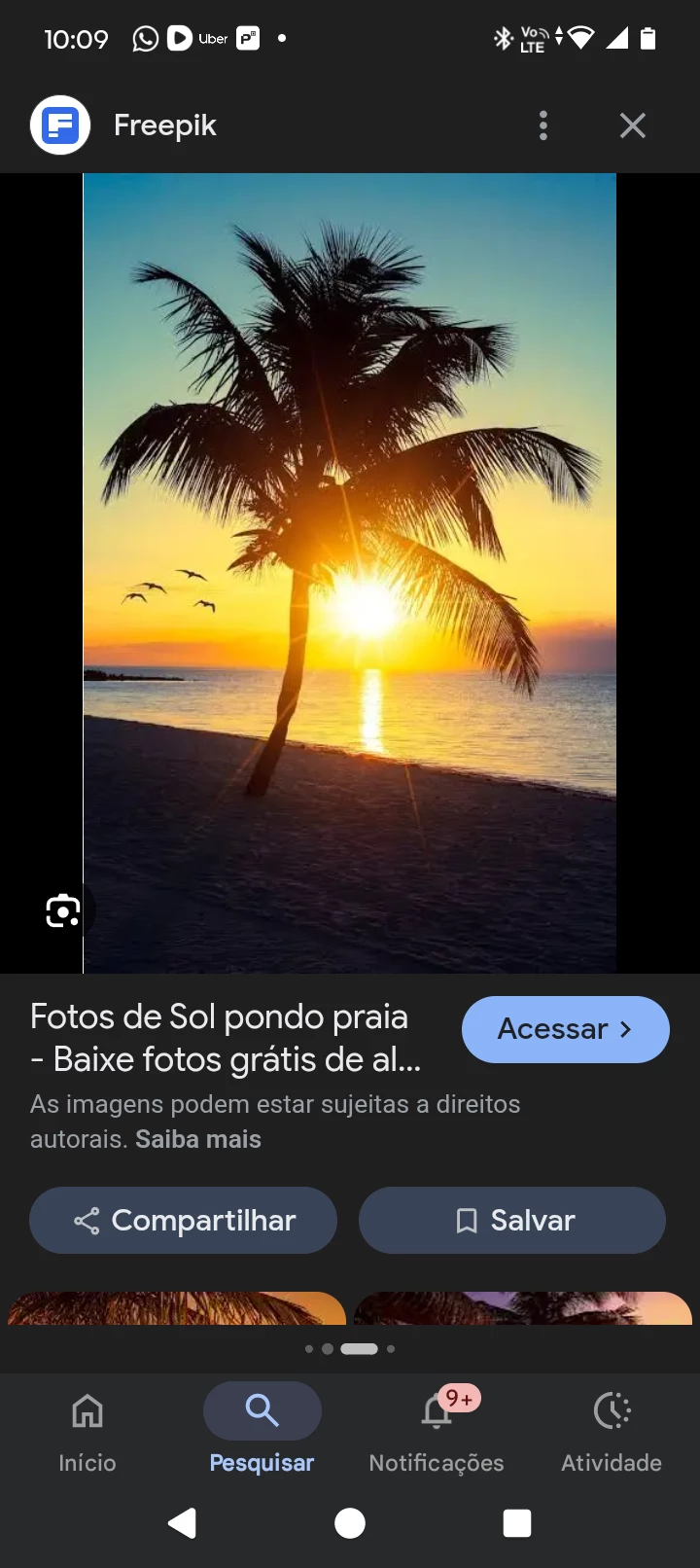
Task: Open the Notificações tab
Action: point(437,1430)
